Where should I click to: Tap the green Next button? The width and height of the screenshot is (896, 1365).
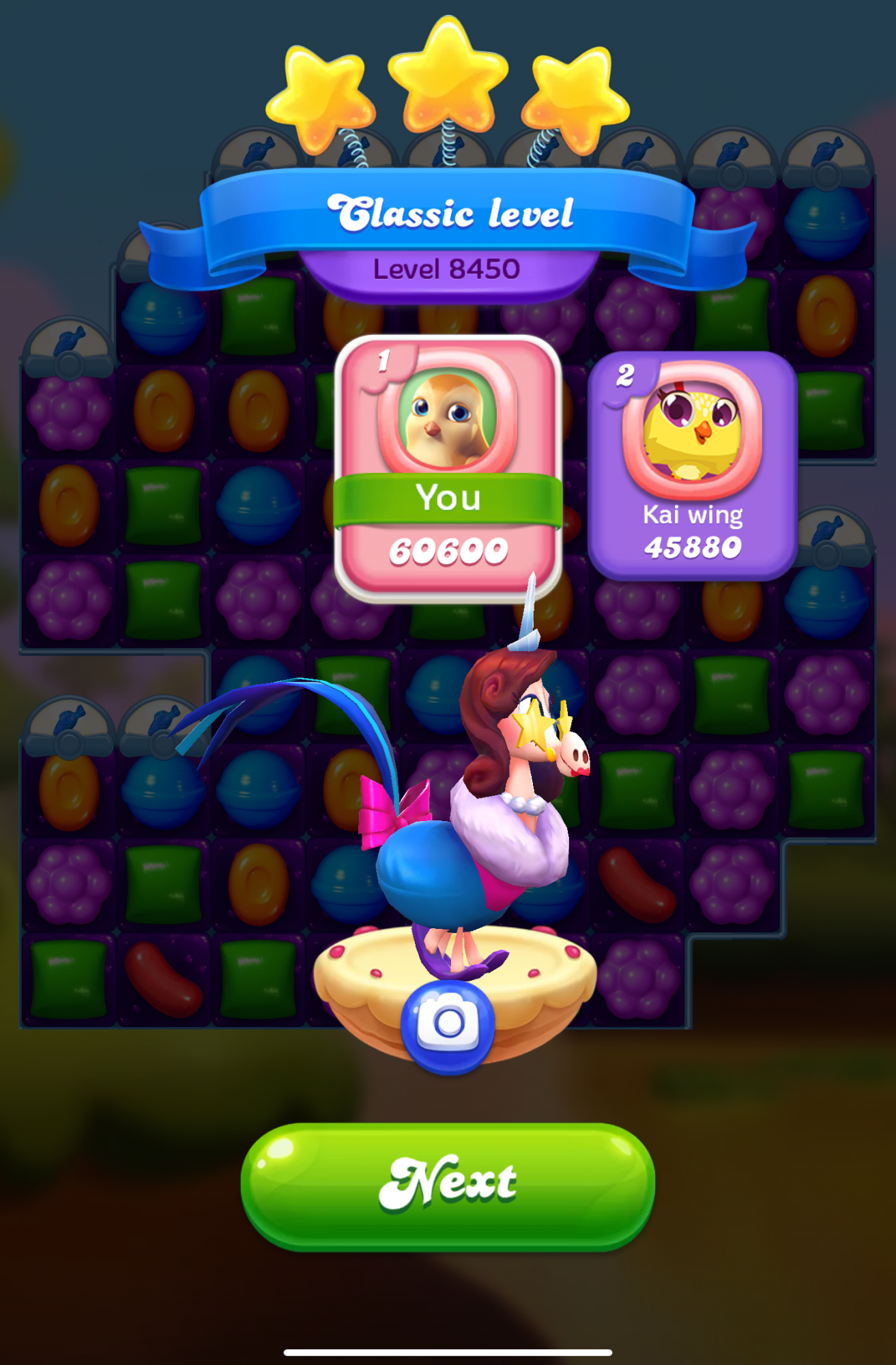[448, 1186]
